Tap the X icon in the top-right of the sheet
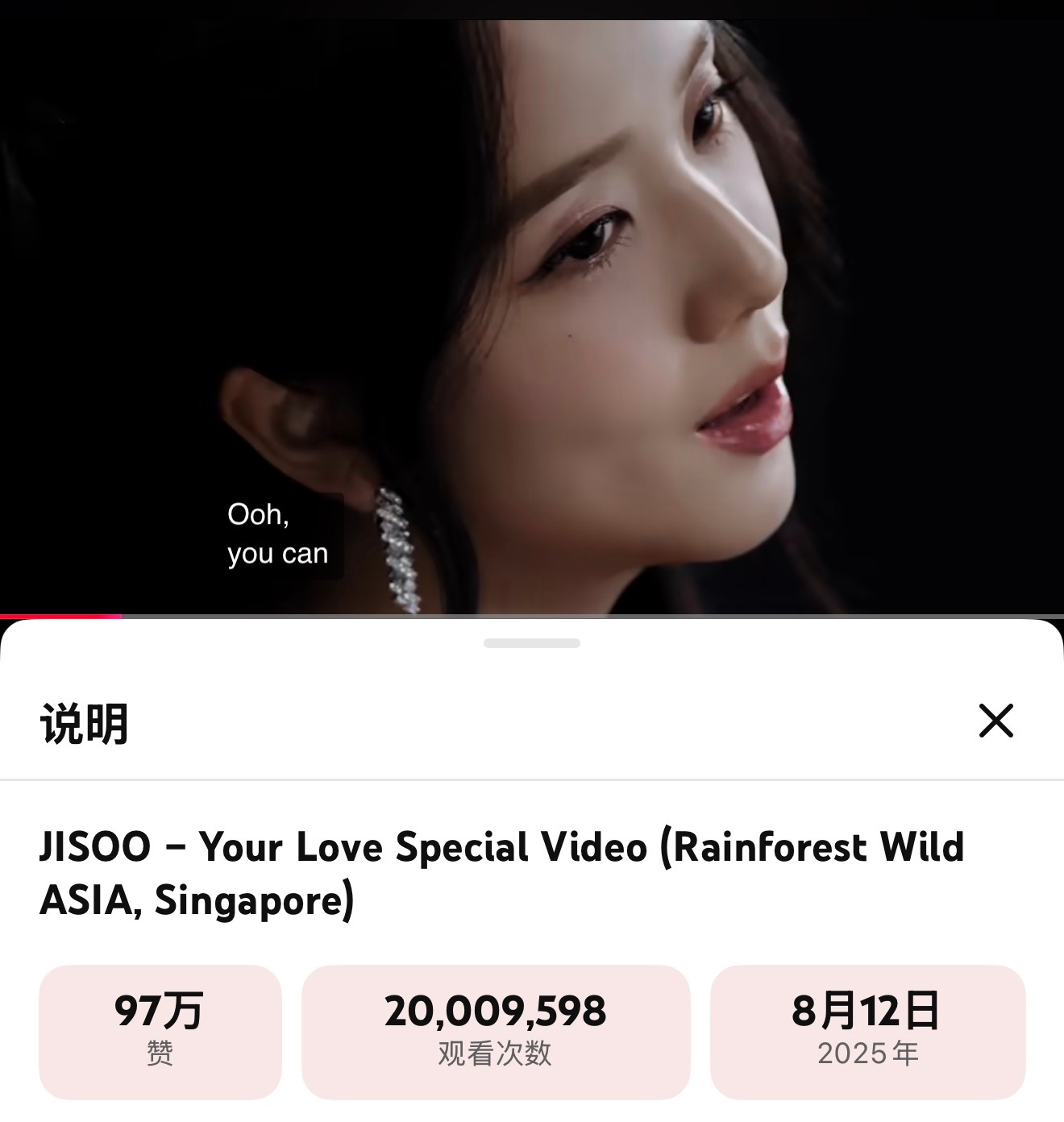 [997, 721]
